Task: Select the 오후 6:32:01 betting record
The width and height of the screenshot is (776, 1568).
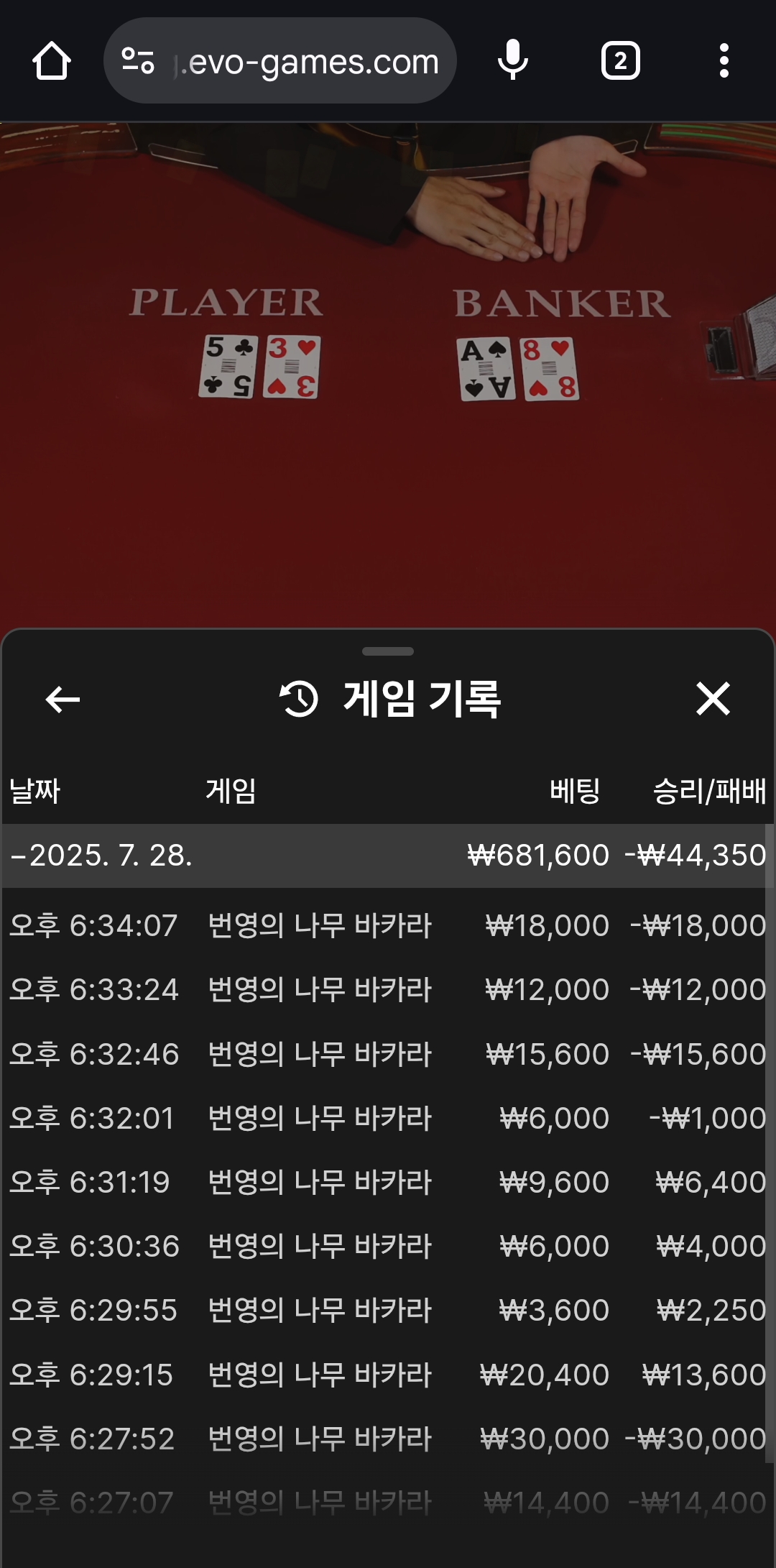Action: click(388, 1118)
